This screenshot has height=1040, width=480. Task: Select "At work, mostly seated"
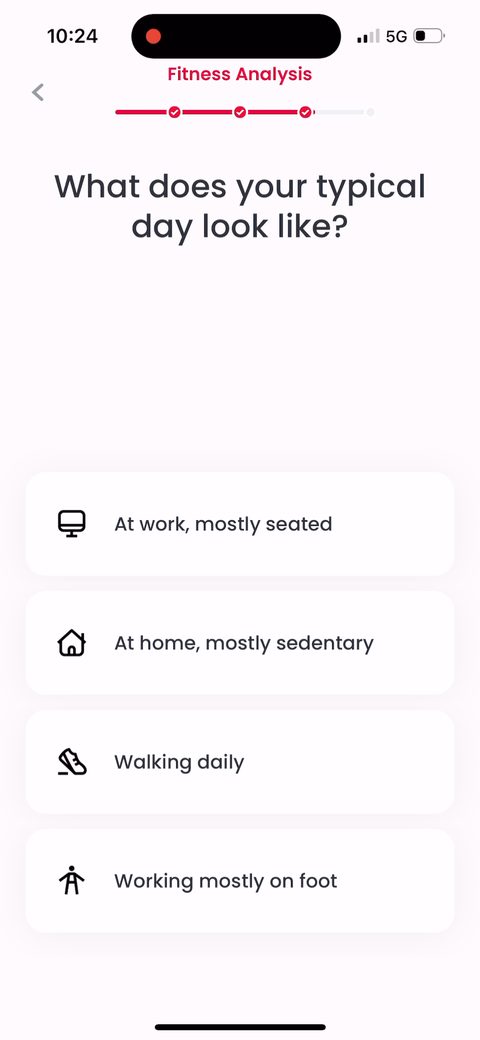pos(240,524)
